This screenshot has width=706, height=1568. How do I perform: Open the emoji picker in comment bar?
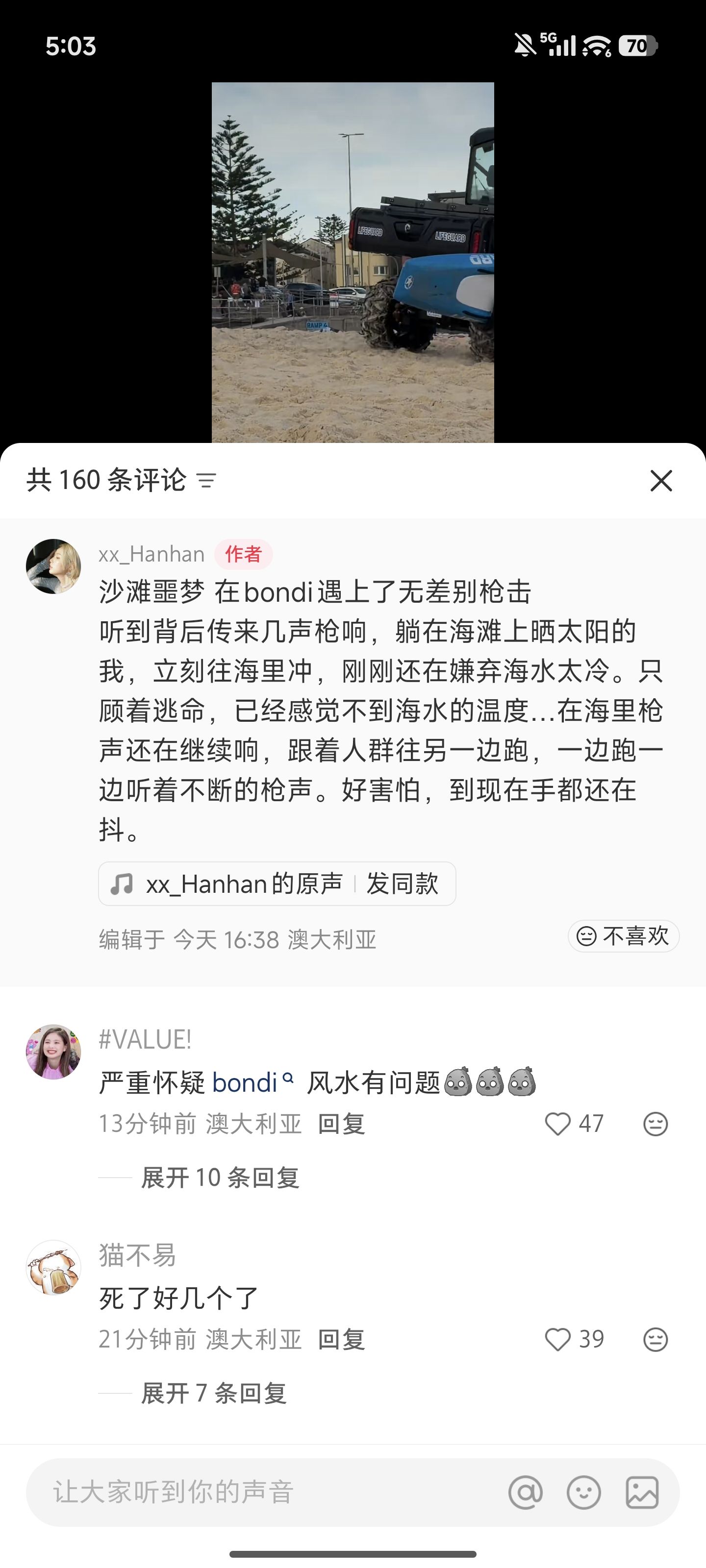(x=583, y=1492)
